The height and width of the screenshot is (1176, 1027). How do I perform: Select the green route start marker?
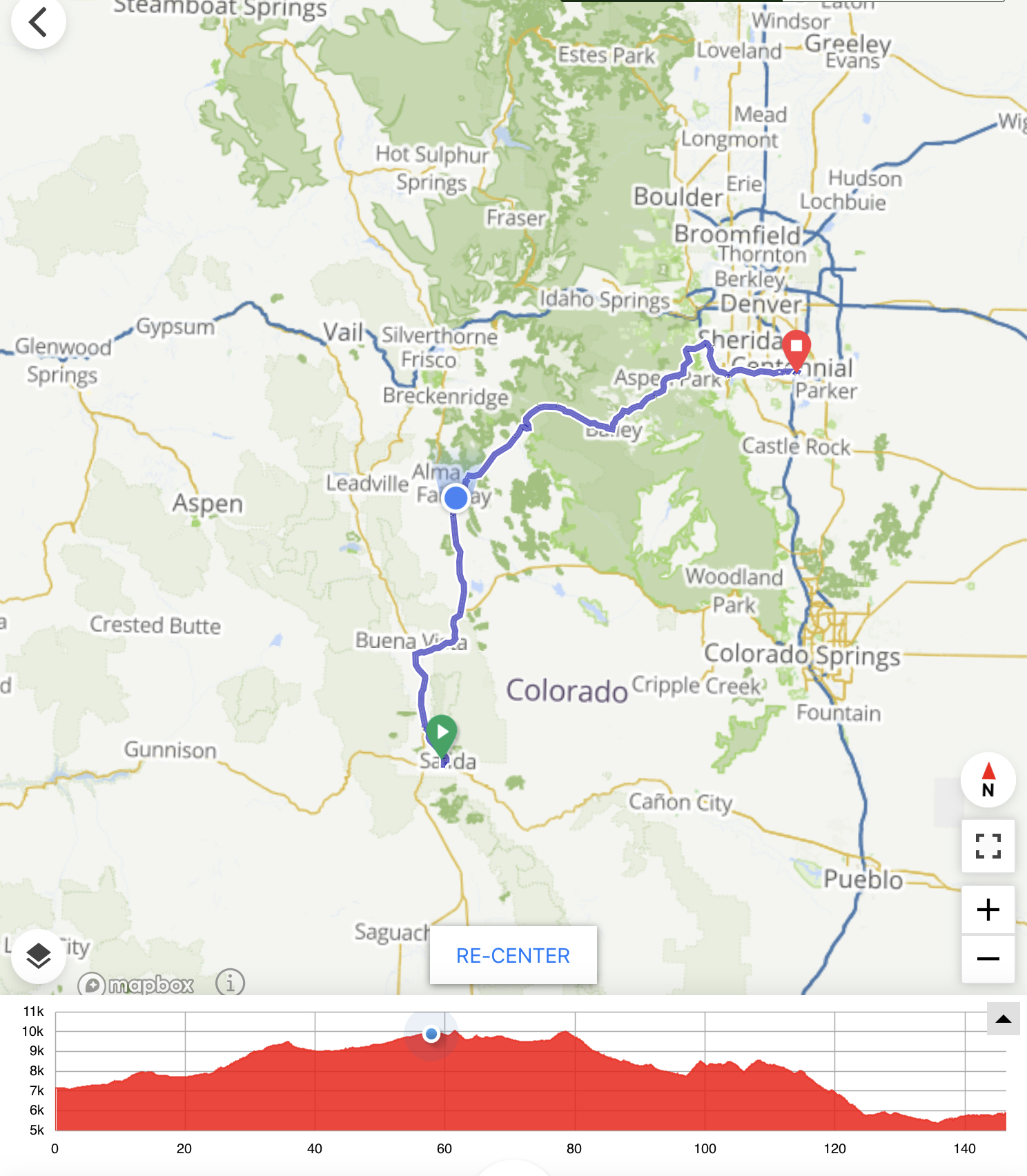[x=441, y=733]
